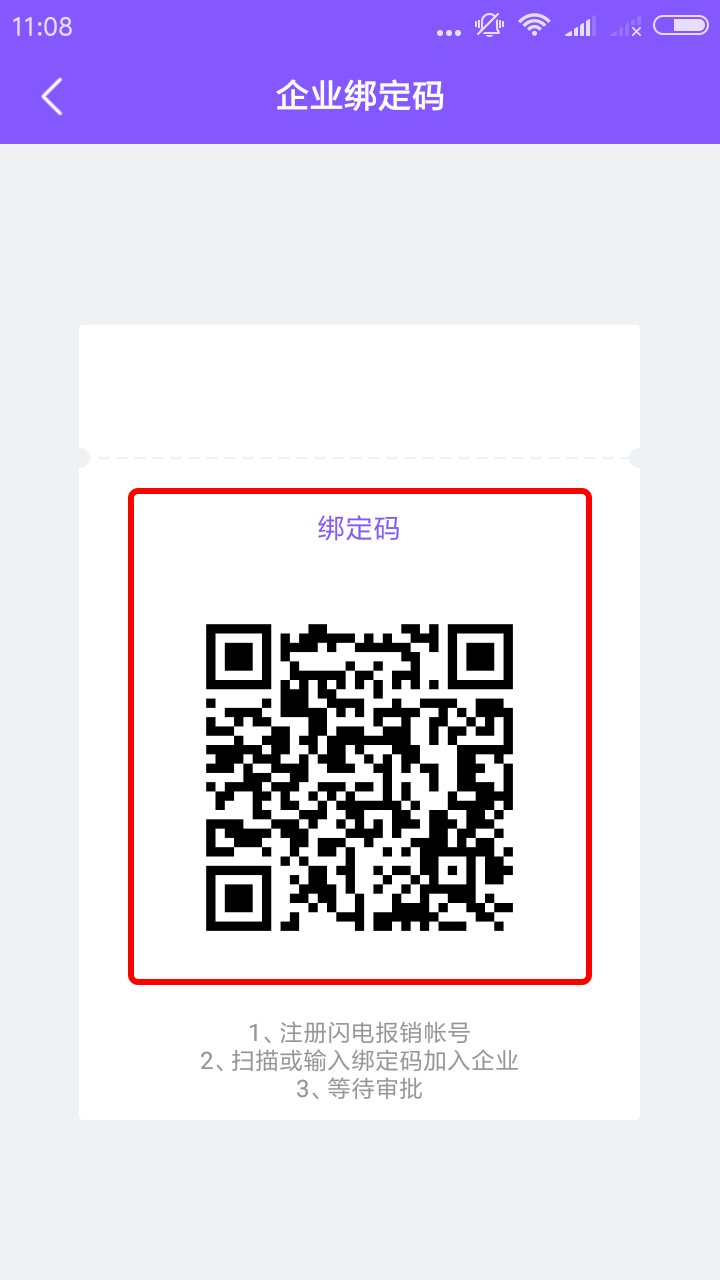Tap the clock showing 11:08
This screenshot has height=1280, width=720.
pos(41,27)
